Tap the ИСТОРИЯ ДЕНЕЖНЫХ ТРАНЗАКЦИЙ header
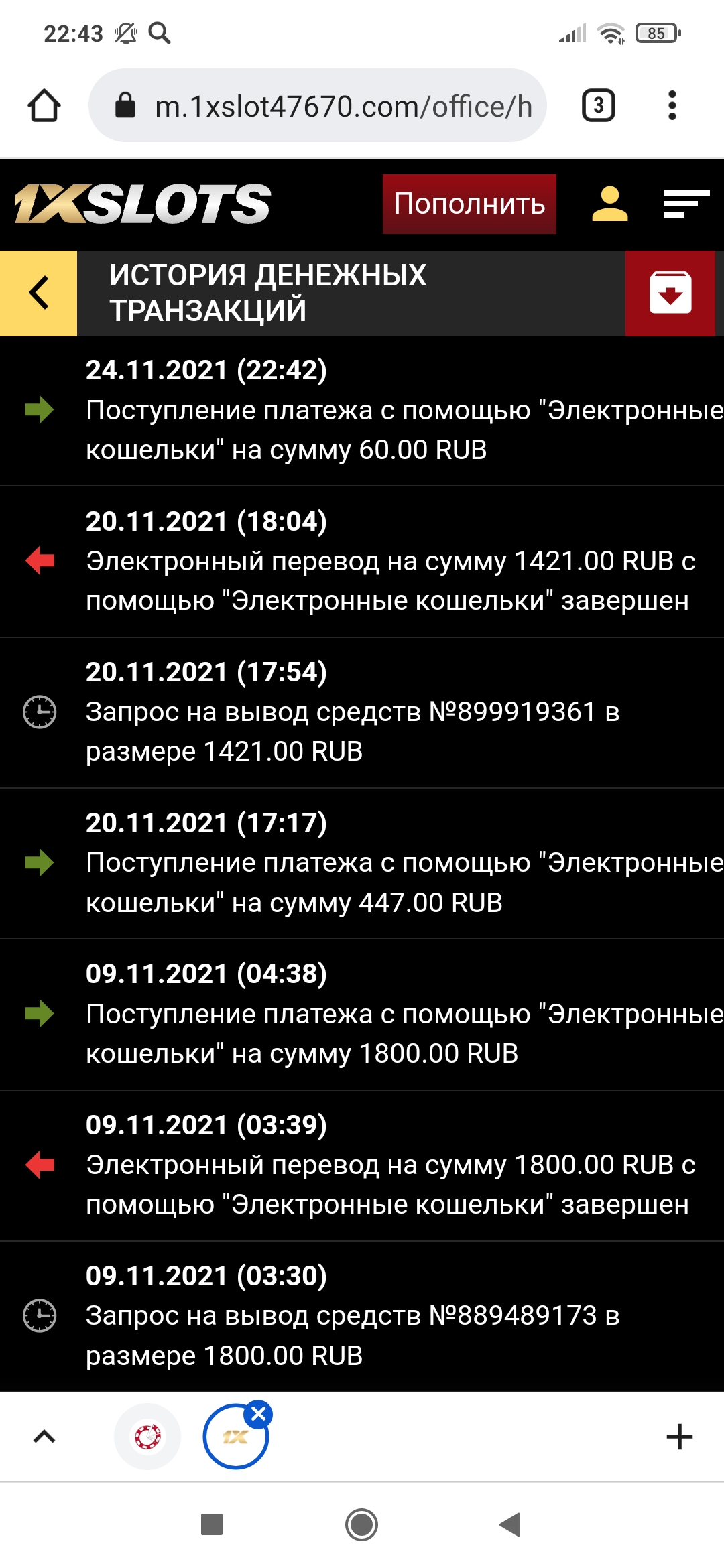 pos(268,293)
